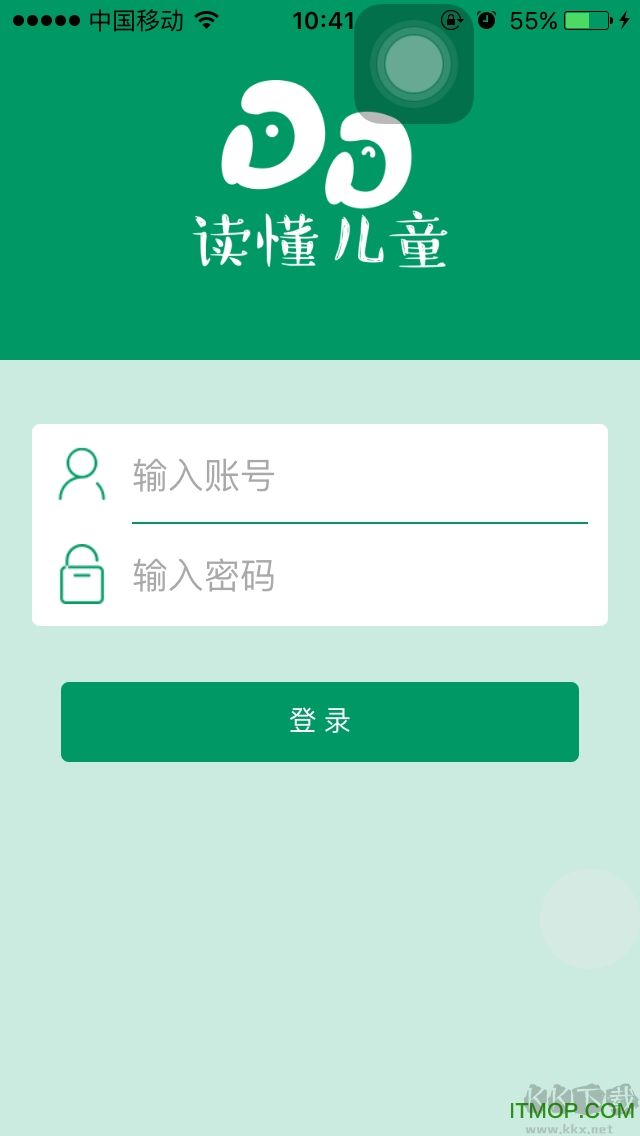Tap the 登录 login button
Viewport: 640px width, 1136px height.
[x=320, y=722]
